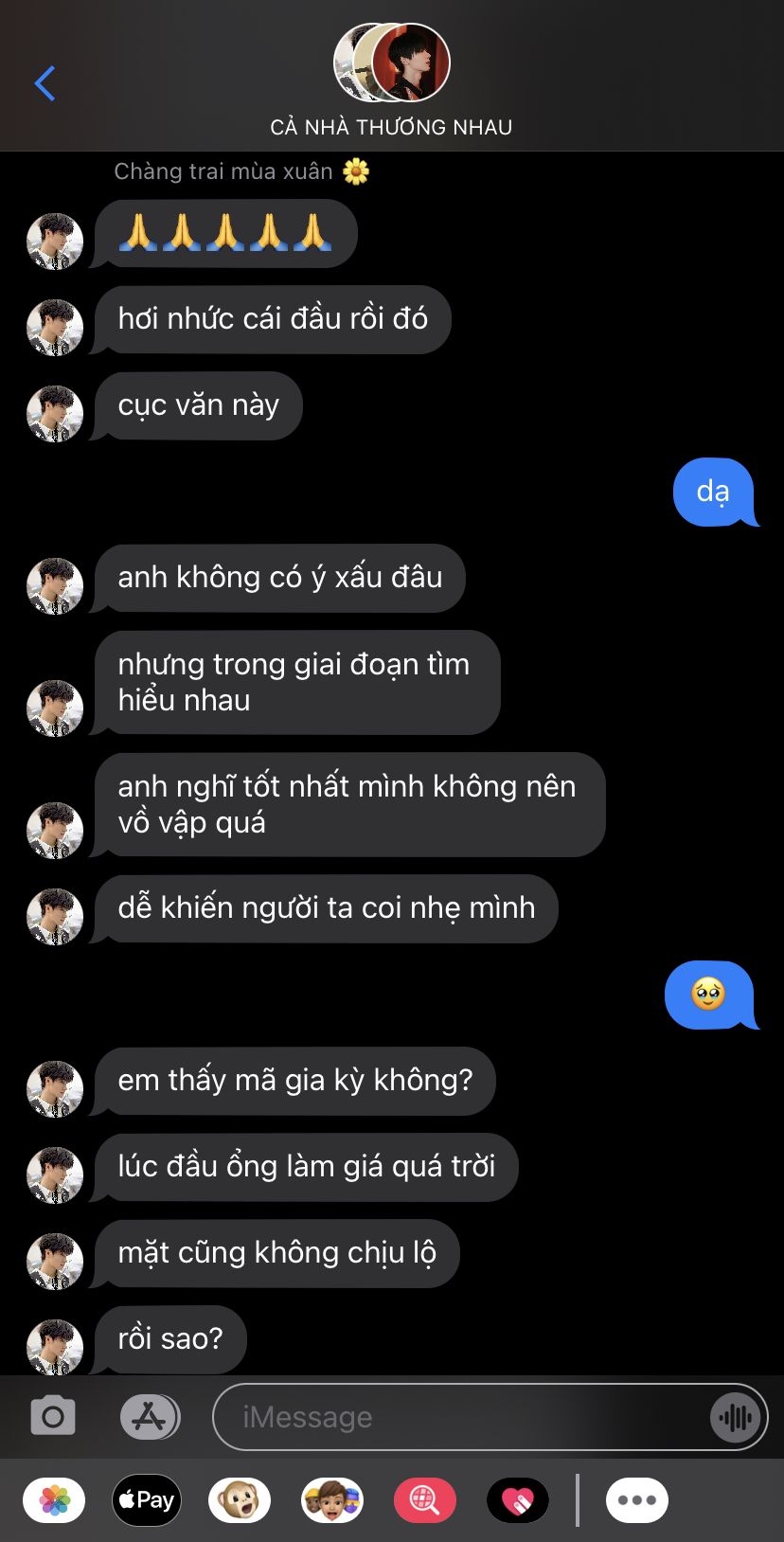Open the camera to take a photo
The height and width of the screenshot is (1542, 784).
pos(53,1417)
